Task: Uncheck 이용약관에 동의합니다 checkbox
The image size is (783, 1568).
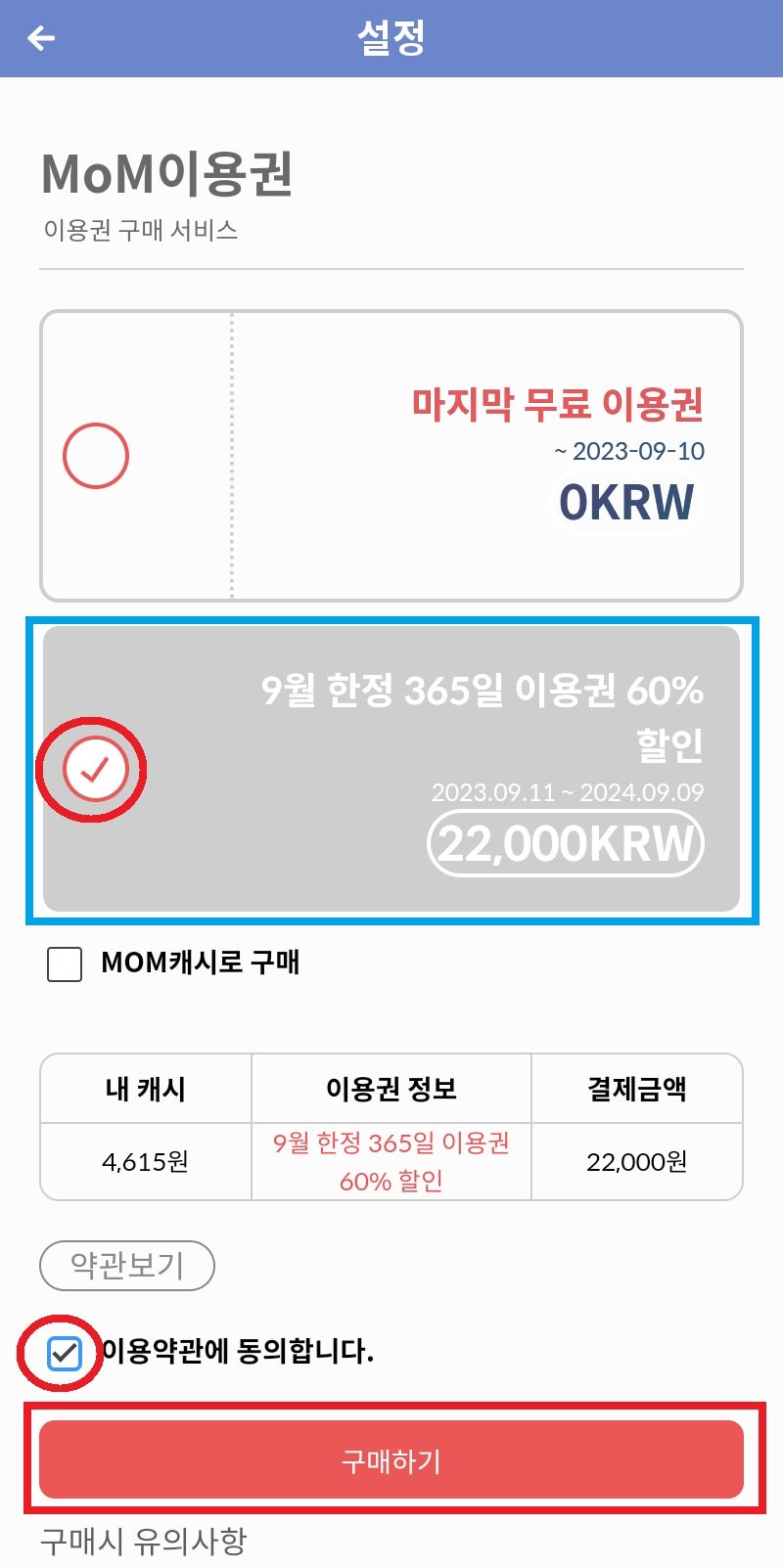Action: pyautogui.click(x=65, y=1353)
